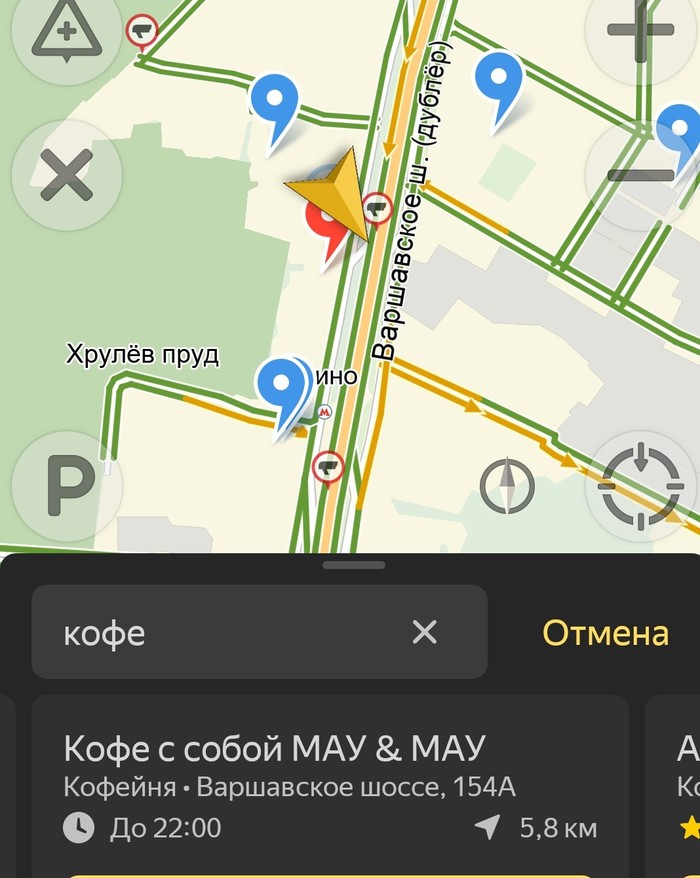This screenshot has height=878, width=700.
Task: Tap the 'кофе' search field
Action: click(x=230, y=632)
